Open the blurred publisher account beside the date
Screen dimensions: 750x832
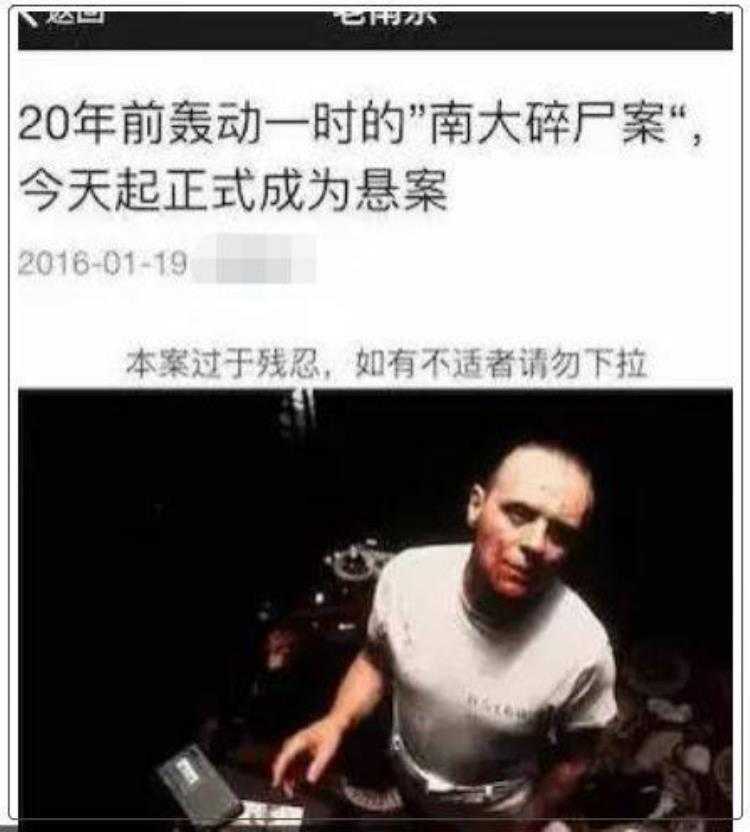pyautogui.click(x=254, y=265)
